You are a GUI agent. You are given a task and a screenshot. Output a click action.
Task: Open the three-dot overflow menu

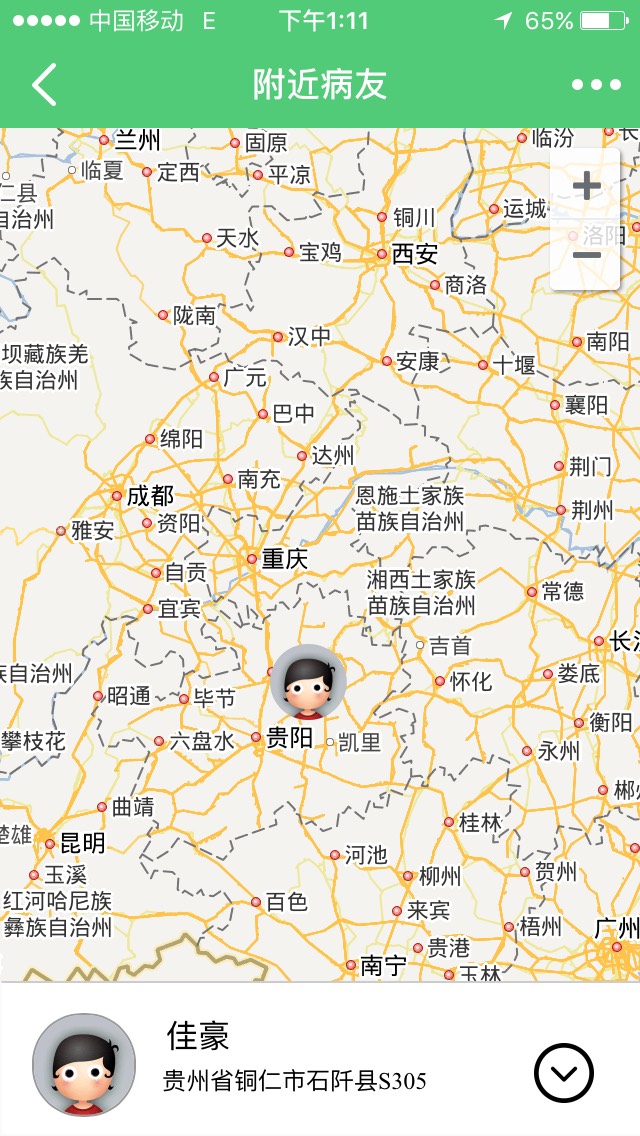[596, 85]
